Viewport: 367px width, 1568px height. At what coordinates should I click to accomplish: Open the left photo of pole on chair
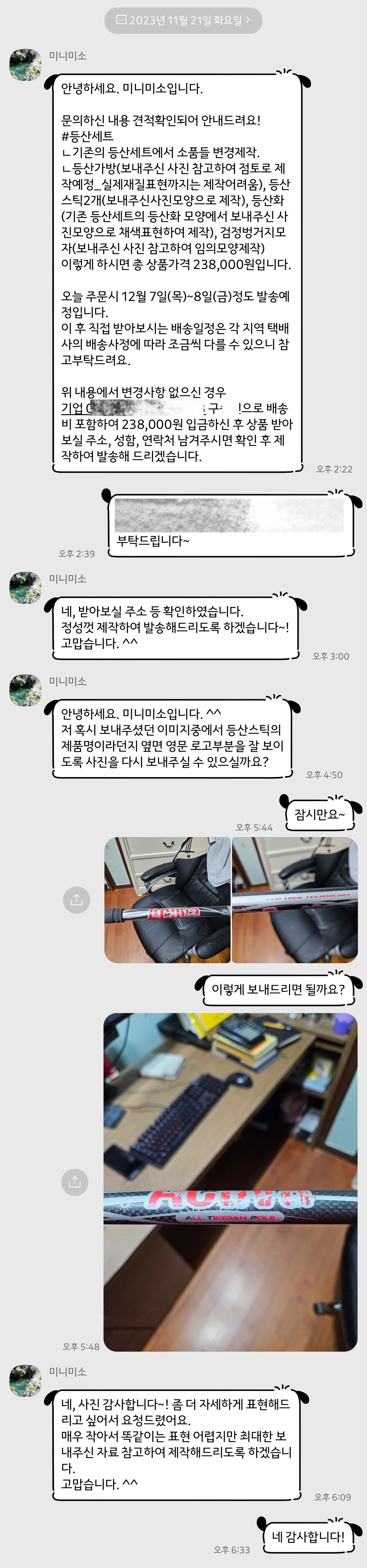tap(168, 900)
